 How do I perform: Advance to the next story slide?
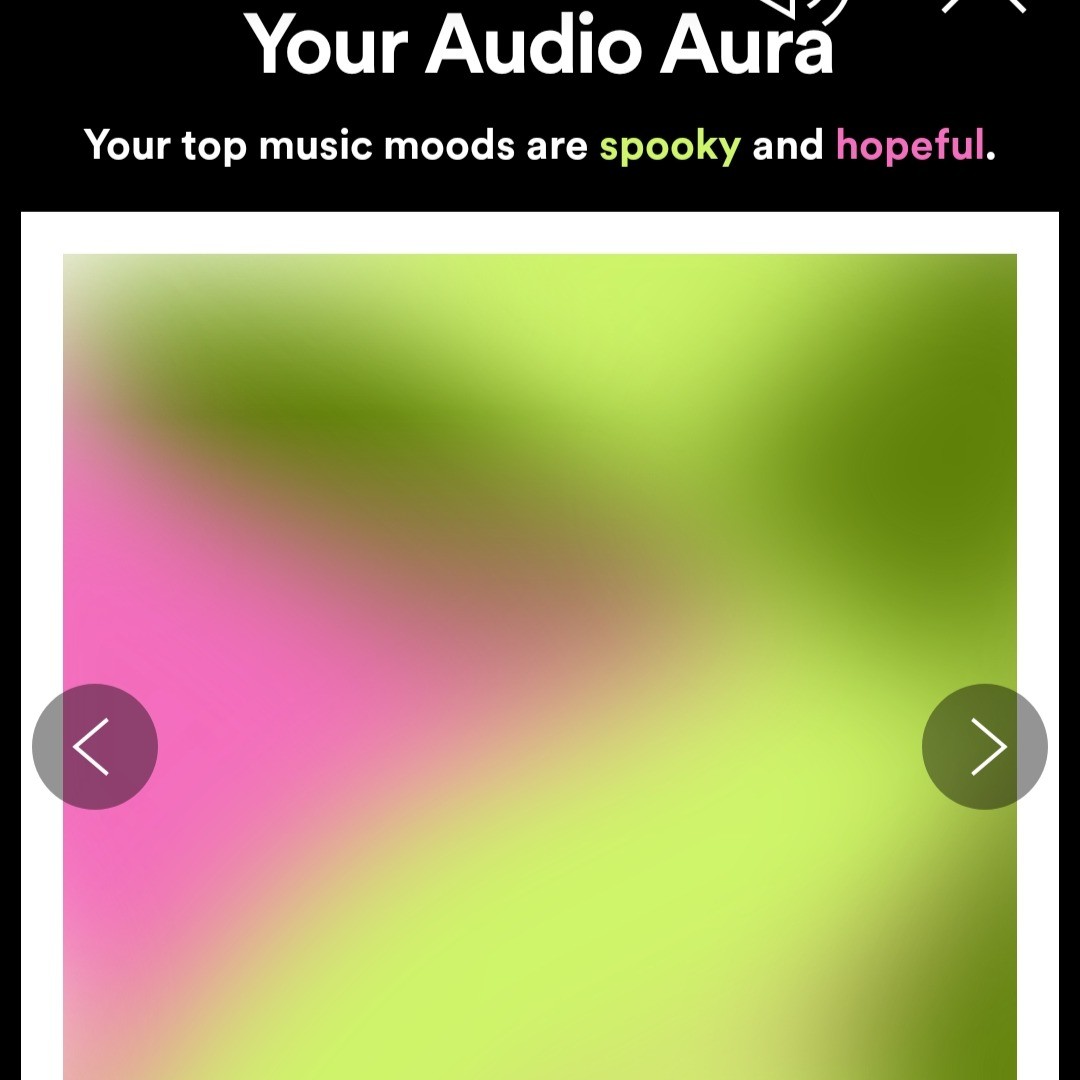click(984, 746)
